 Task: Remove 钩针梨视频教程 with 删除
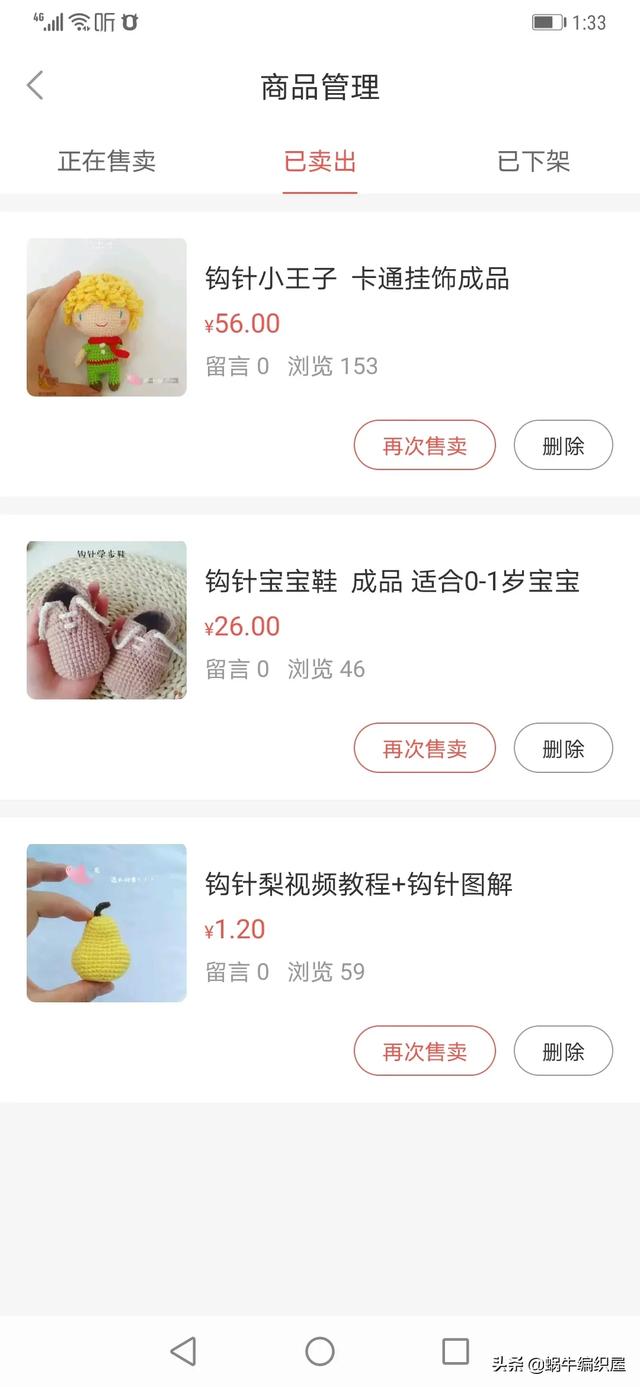(563, 1052)
